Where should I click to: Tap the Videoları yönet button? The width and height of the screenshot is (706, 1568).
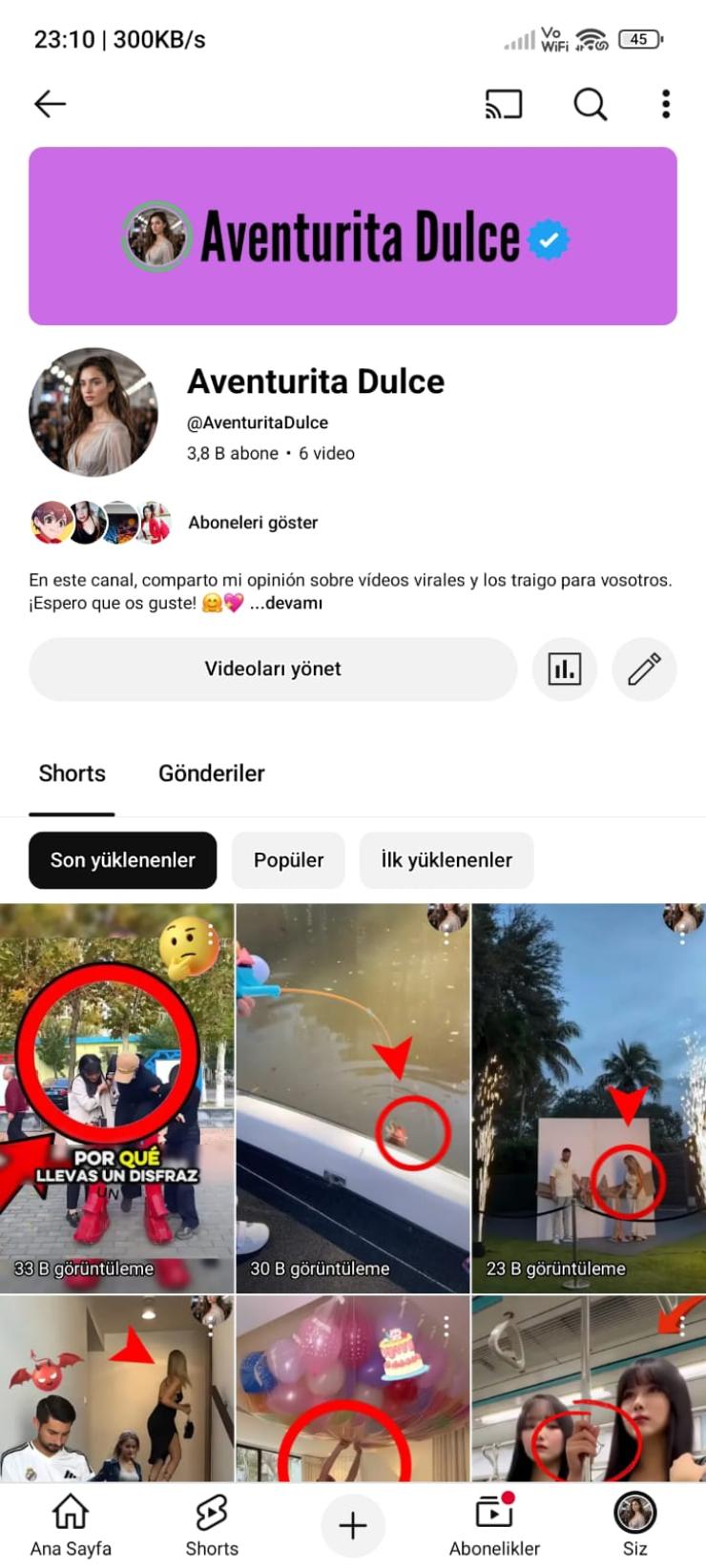click(273, 669)
